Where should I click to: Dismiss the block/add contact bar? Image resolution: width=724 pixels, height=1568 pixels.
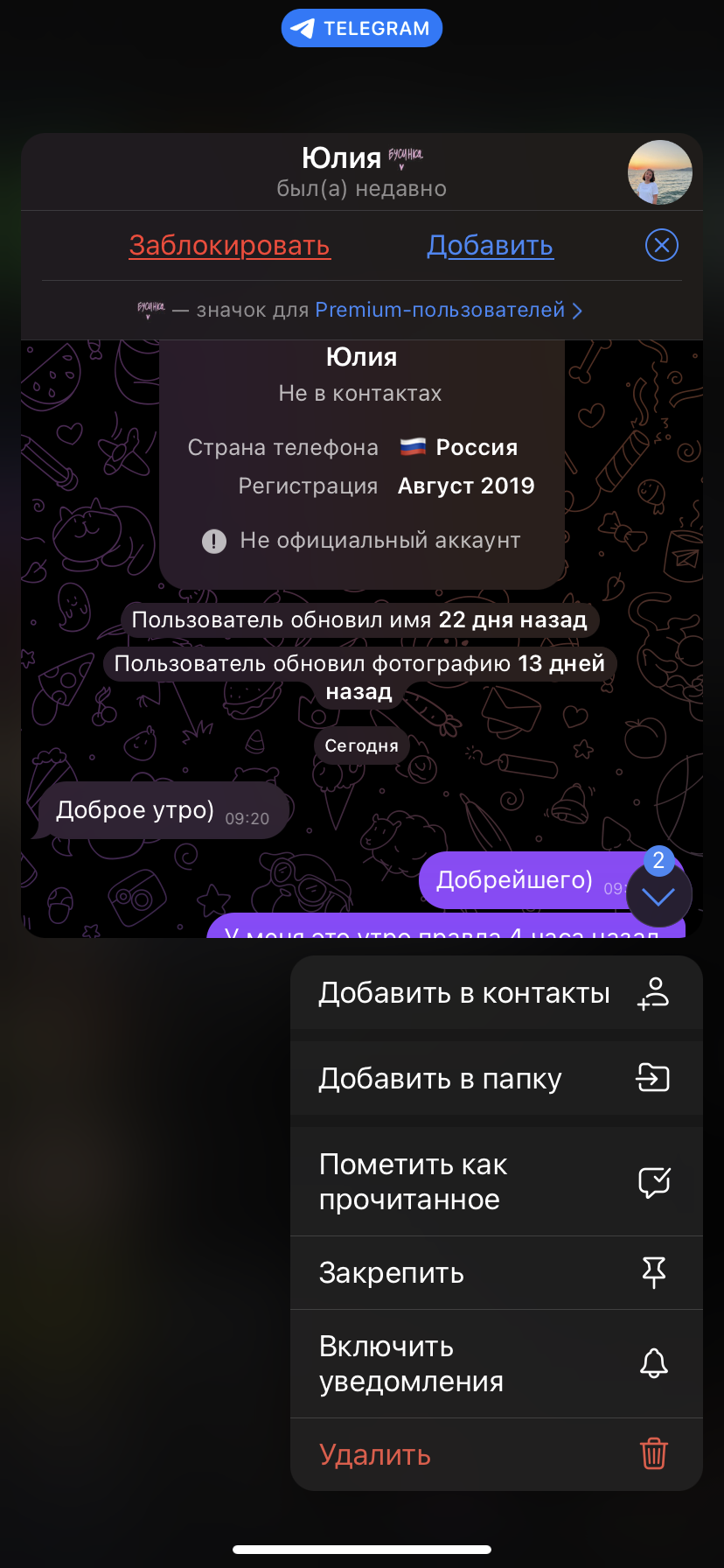pyautogui.click(x=661, y=246)
